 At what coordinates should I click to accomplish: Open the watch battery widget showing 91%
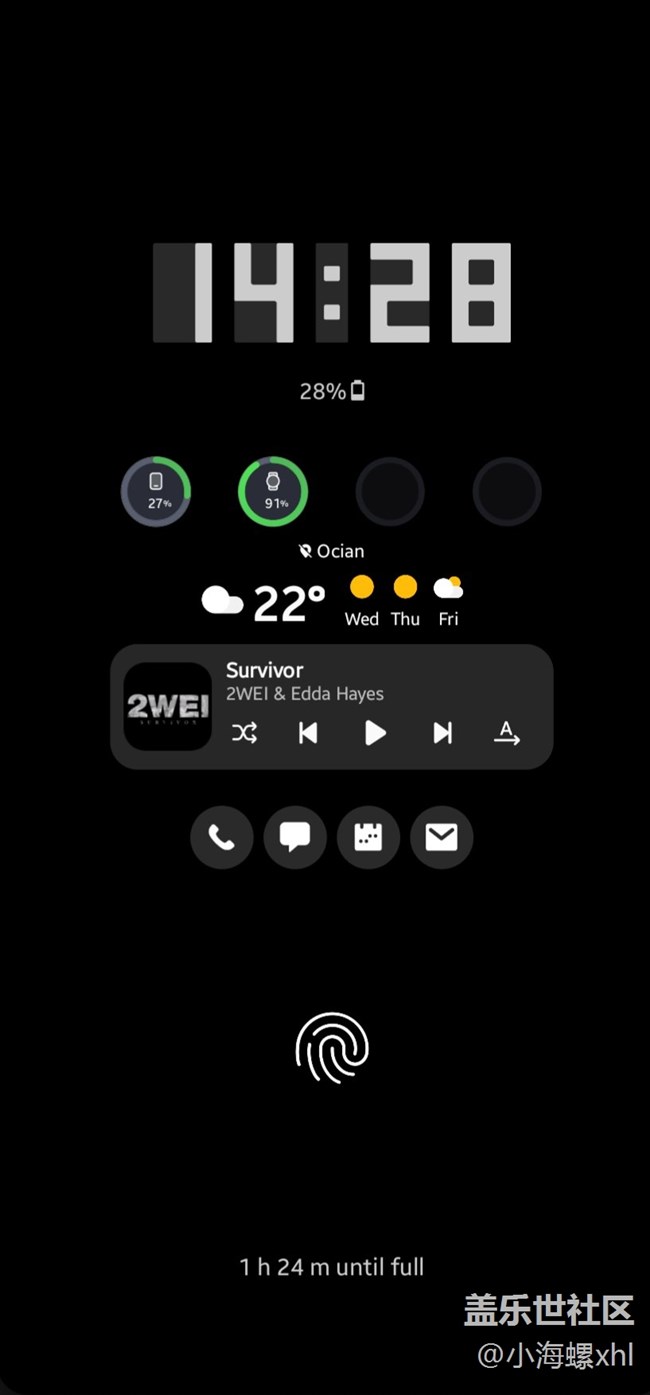click(x=273, y=491)
